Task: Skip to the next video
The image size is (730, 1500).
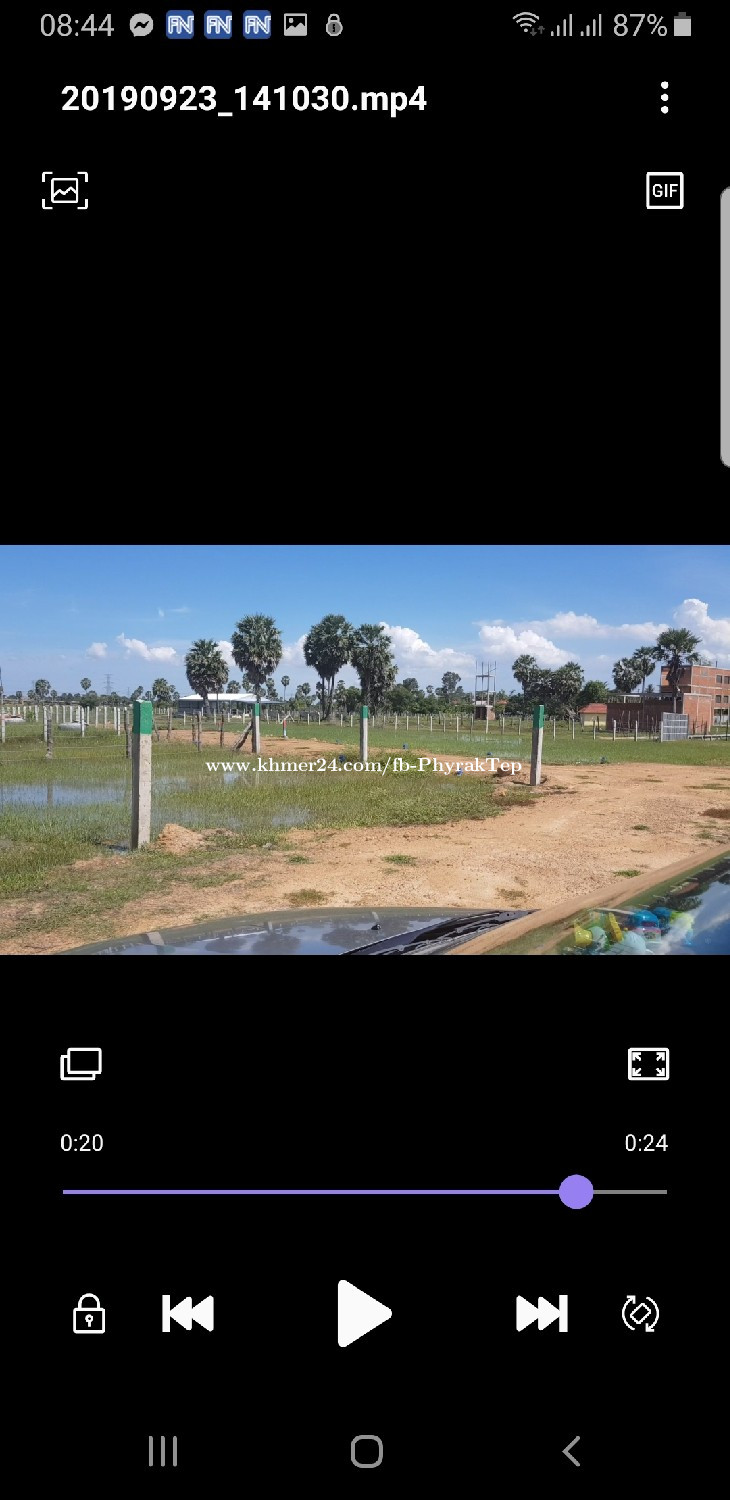Action: 542,1313
